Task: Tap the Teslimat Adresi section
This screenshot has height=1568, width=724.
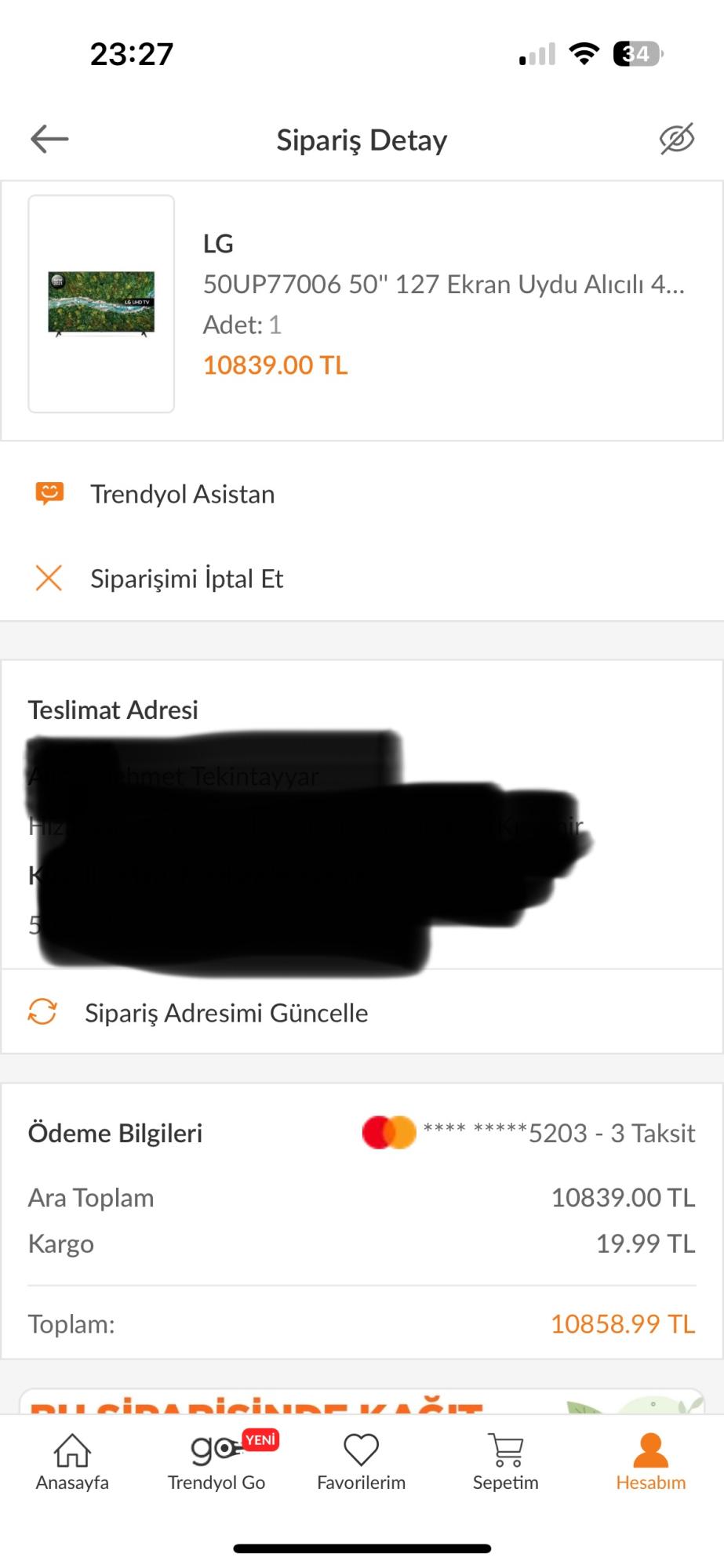Action: [112, 710]
